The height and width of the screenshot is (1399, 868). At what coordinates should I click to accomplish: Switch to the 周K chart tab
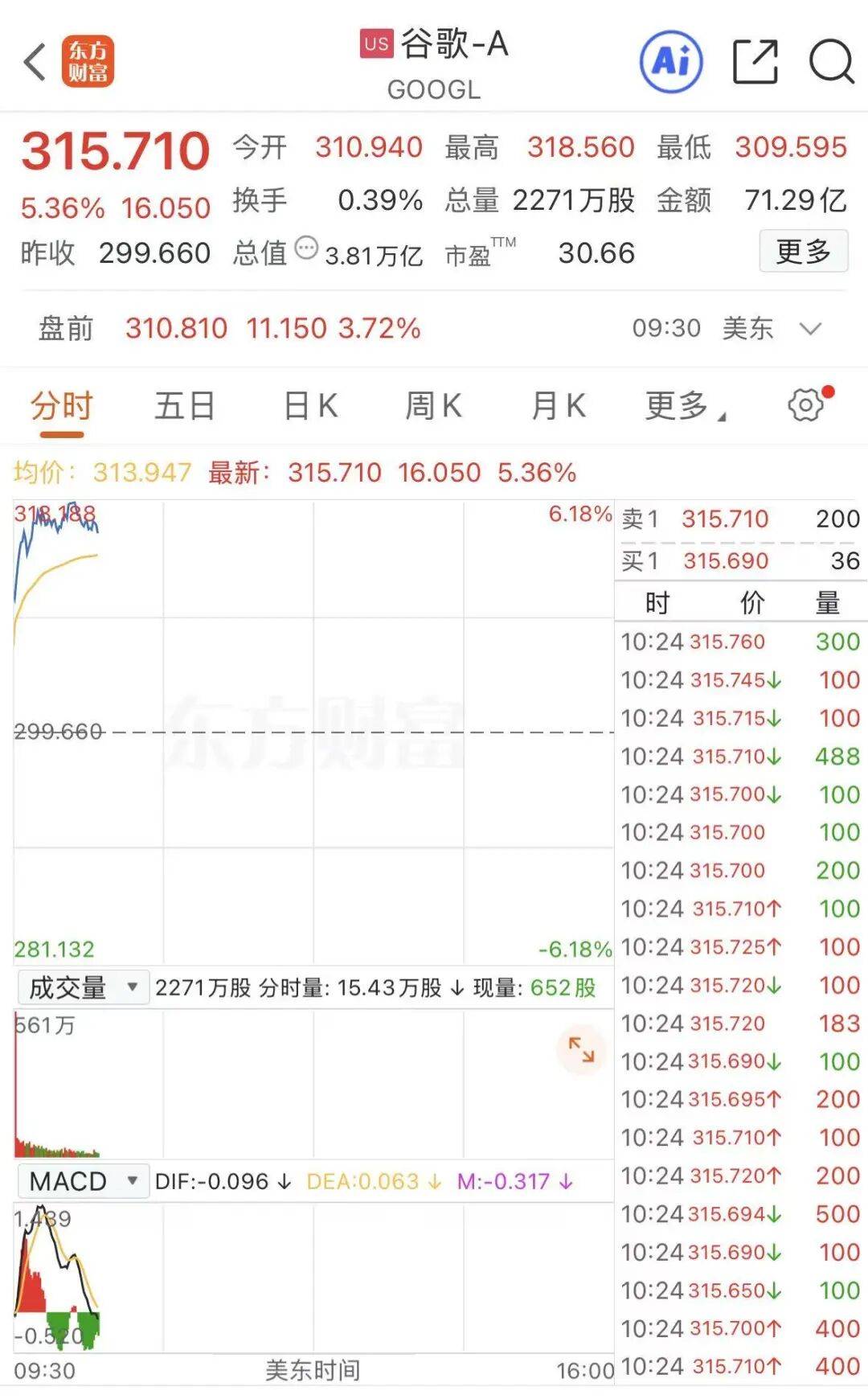[x=433, y=406]
